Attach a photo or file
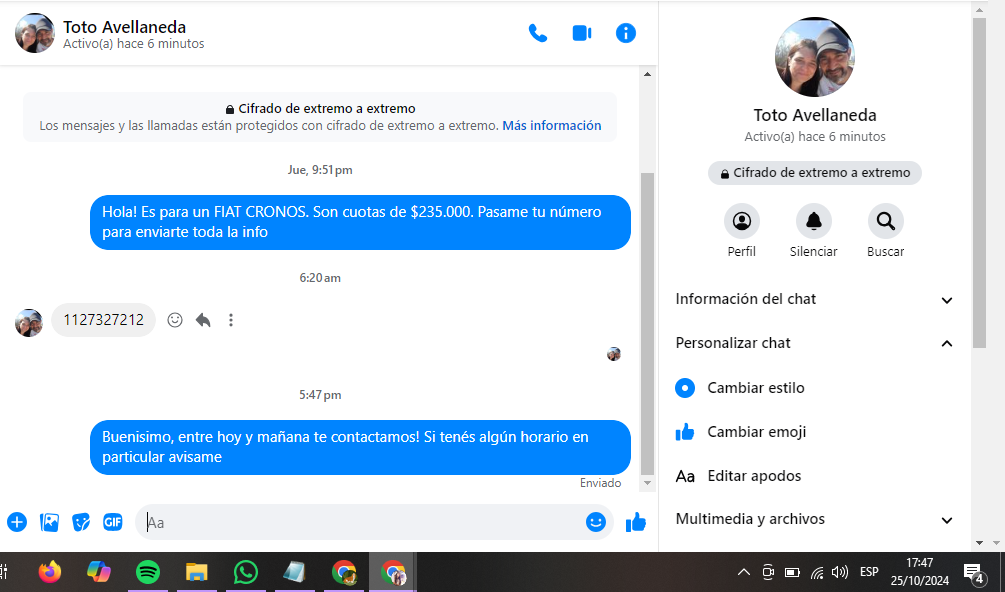The image size is (1005, 592). (49, 522)
